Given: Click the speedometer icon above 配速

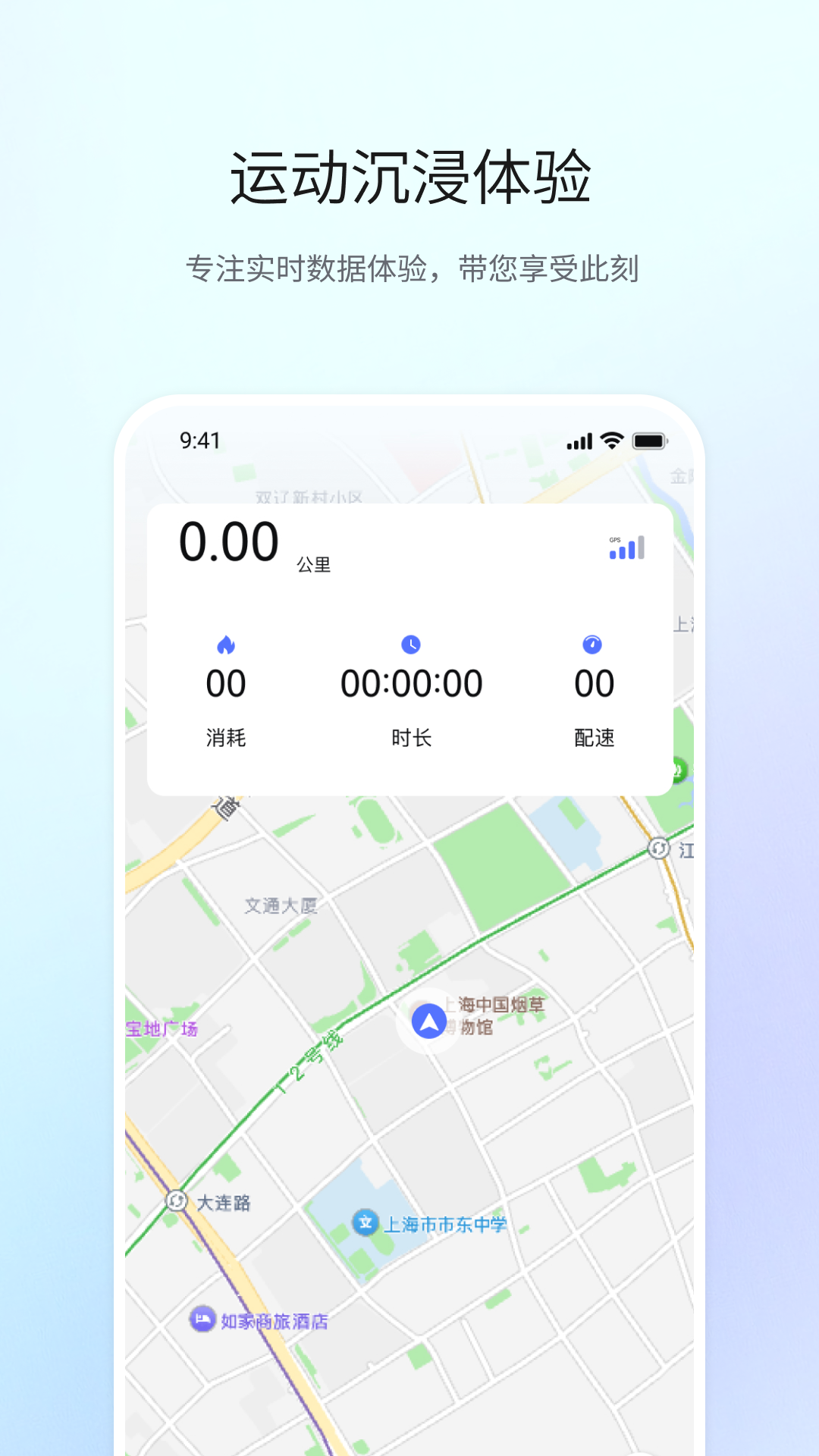Looking at the screenshot, I should click(593, 644).
